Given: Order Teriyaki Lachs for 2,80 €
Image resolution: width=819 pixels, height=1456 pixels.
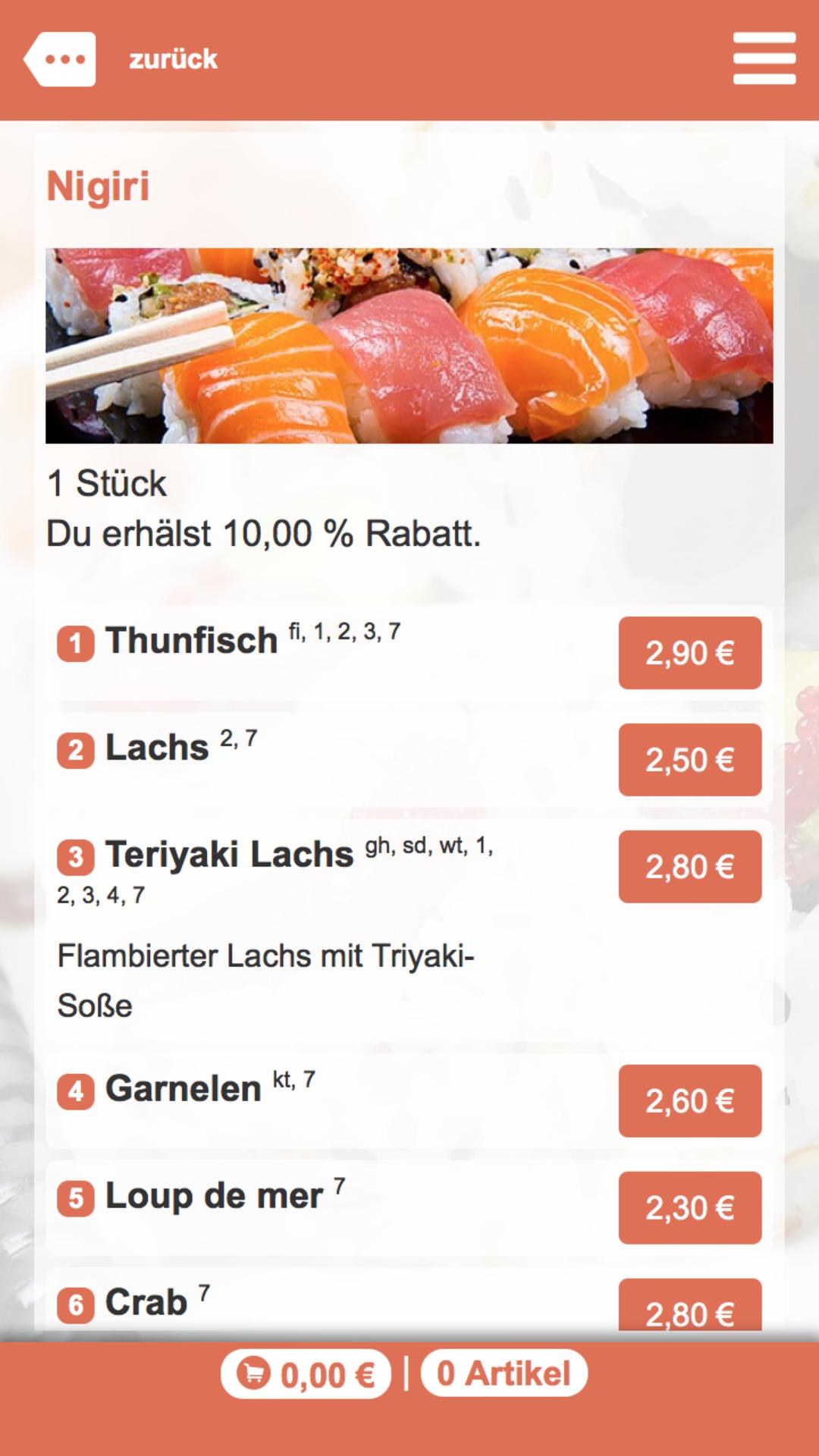Looking at the screenshot, I should (x=689, y=864).
